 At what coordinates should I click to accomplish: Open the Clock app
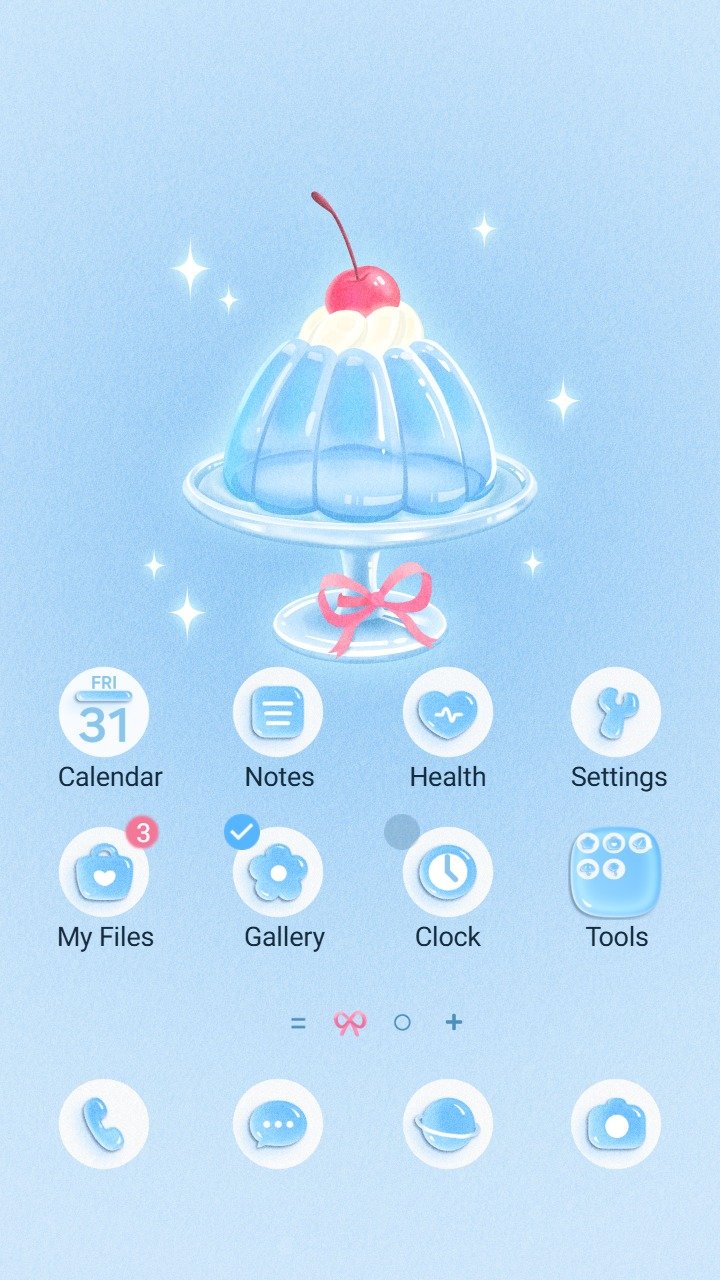[447, 873]
